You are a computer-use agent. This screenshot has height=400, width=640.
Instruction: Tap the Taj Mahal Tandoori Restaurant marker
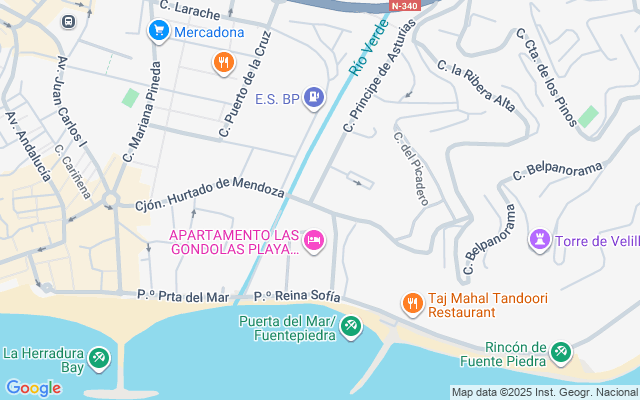coord(411,302)
